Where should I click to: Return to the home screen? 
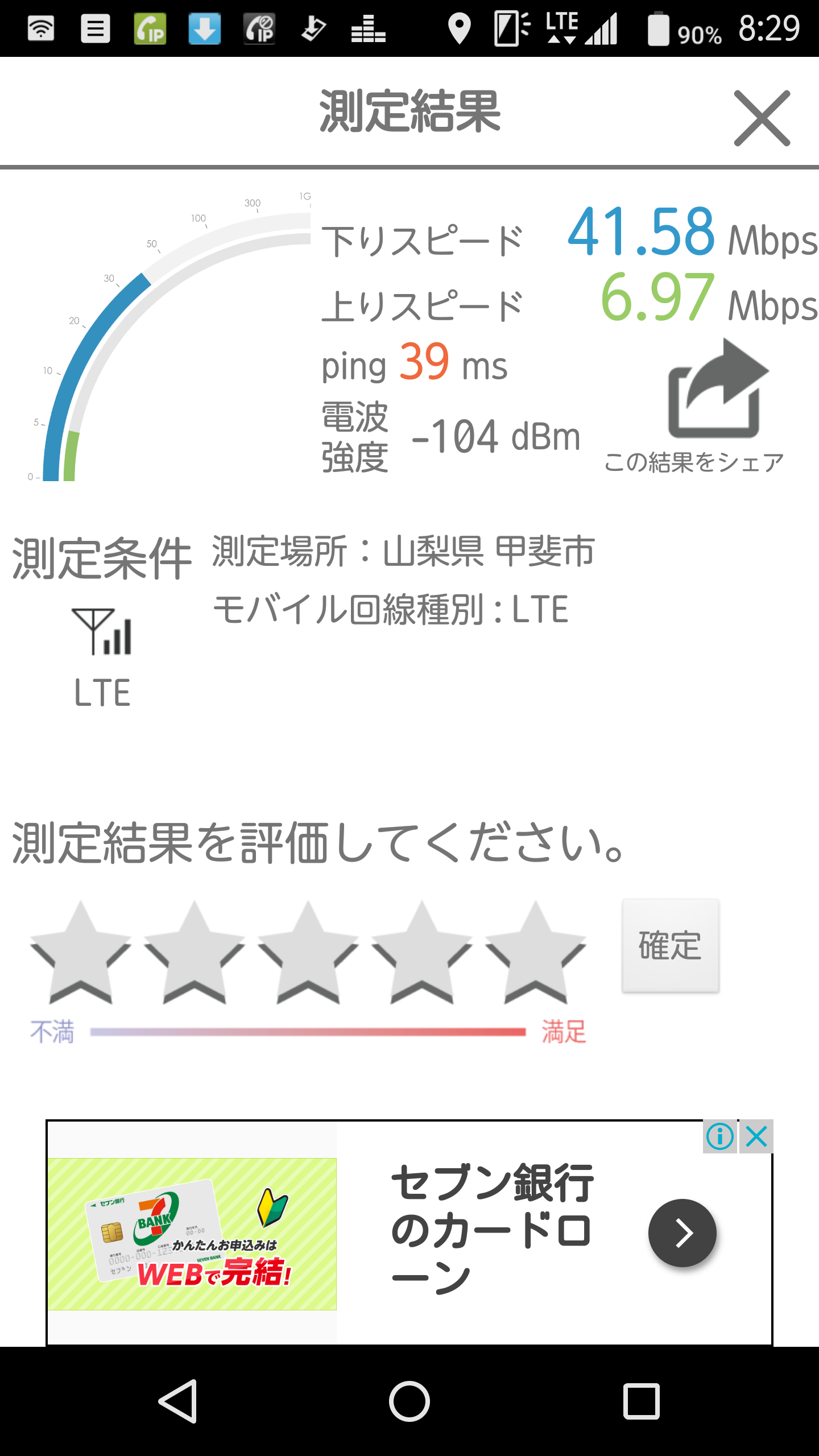point(409,1401)
